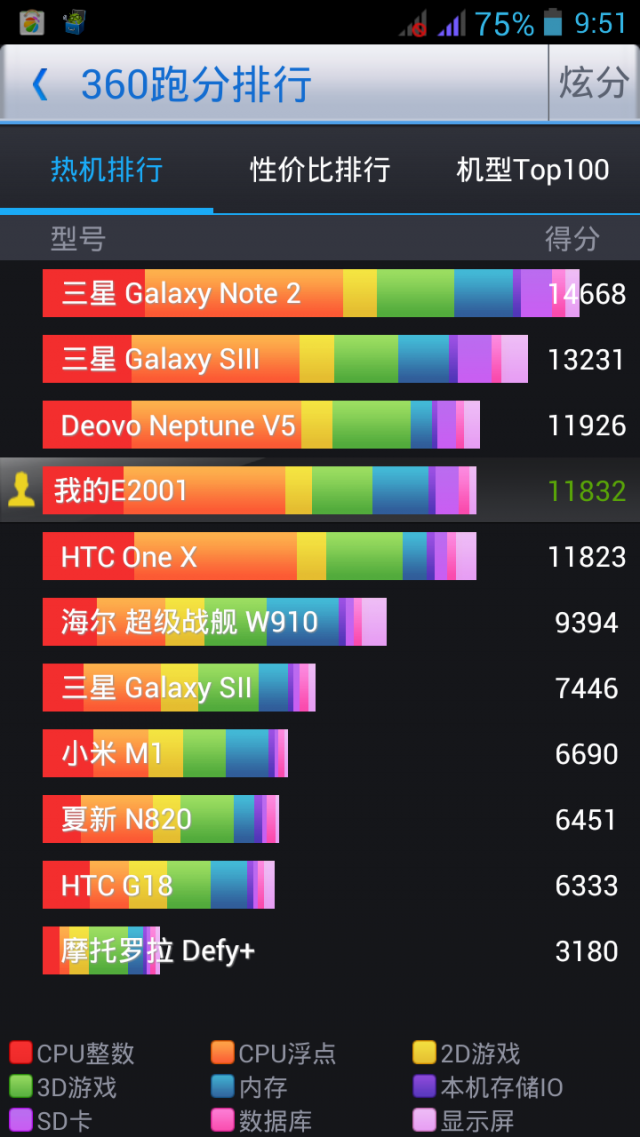Go back from 360跑分排行

click(x=40, y=84)
